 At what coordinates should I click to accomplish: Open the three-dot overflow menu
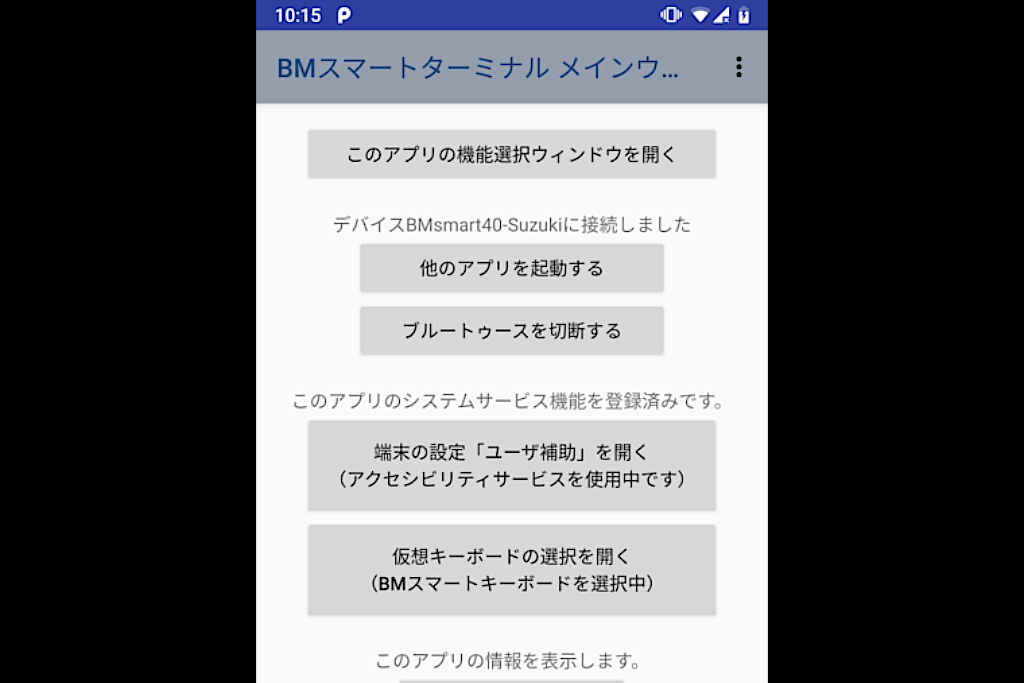(738, 67)
